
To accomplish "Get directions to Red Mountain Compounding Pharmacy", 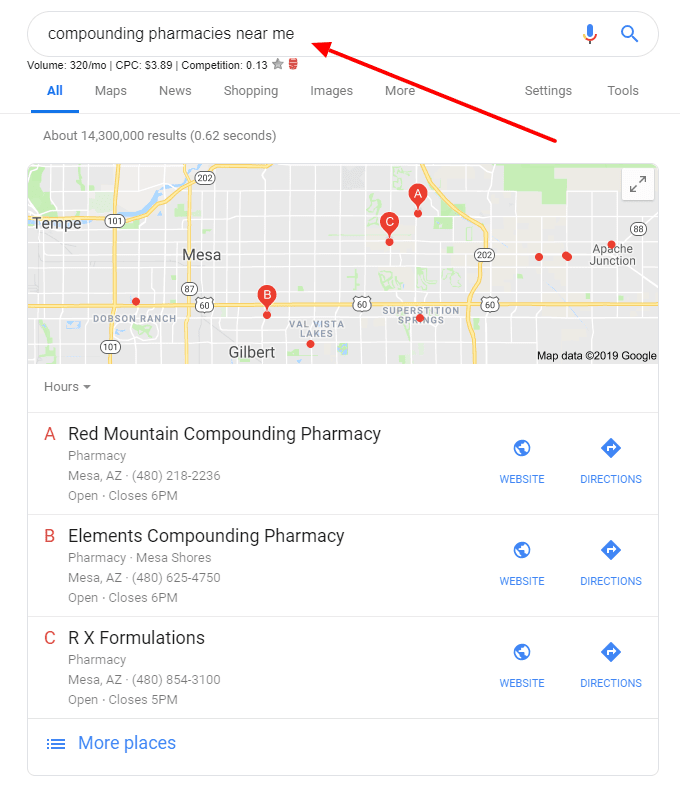I will [610, 461].
